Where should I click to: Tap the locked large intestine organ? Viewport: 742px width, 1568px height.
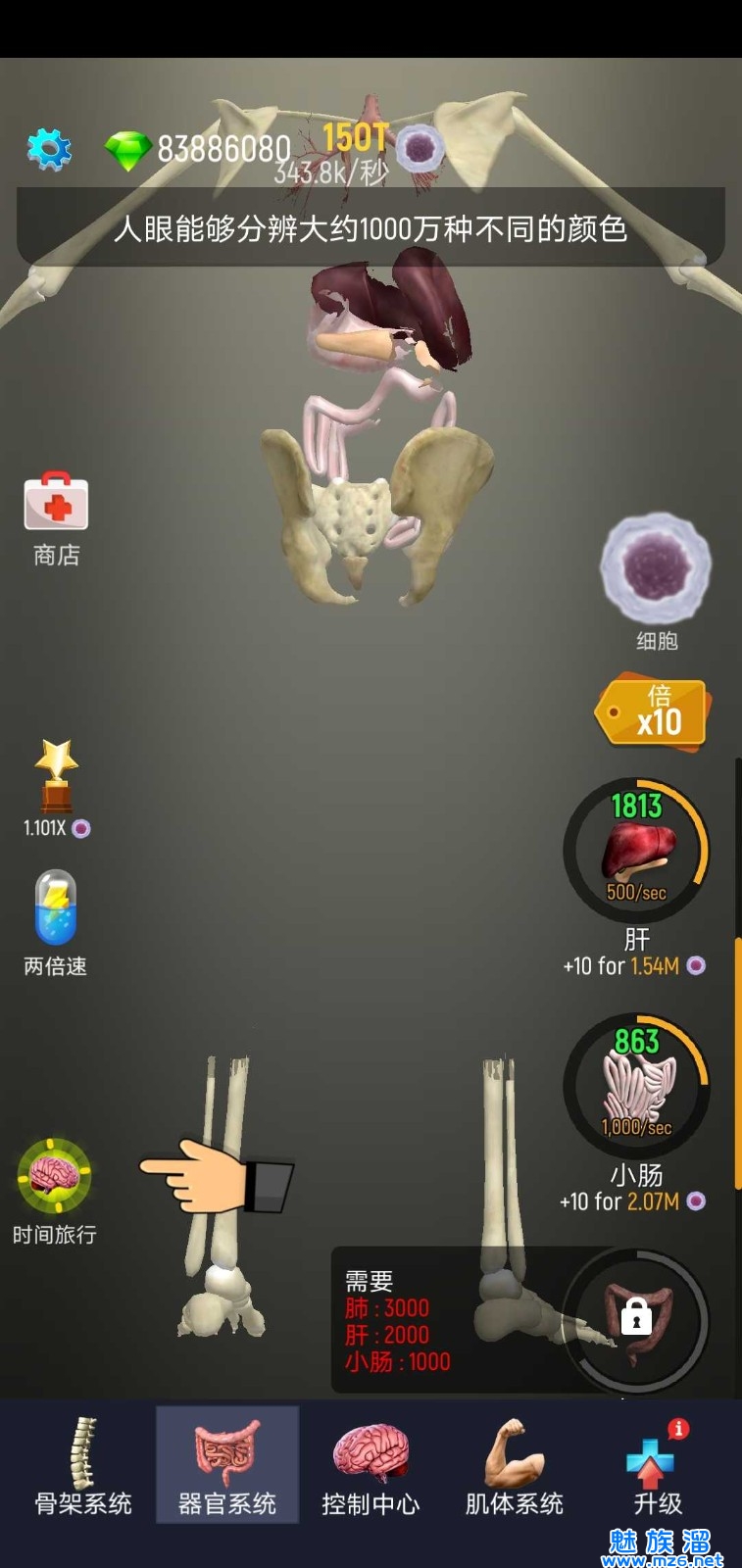click(x=637, y=1318)
